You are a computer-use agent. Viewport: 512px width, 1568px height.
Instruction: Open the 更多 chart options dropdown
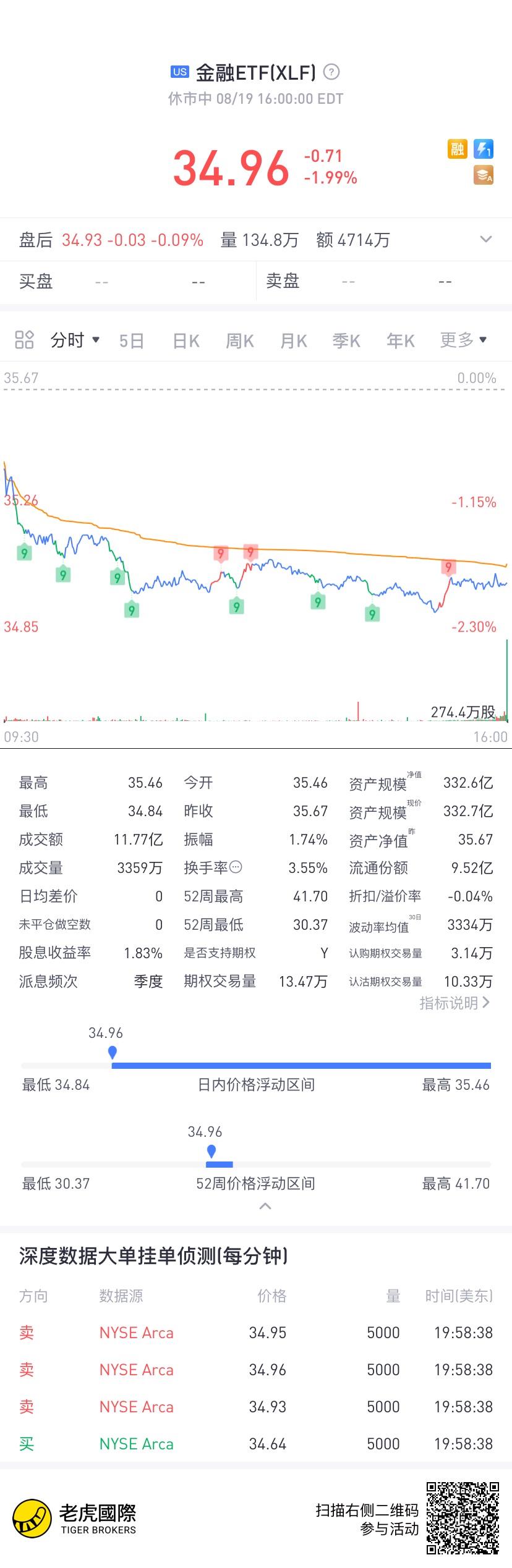pos(464,340)
